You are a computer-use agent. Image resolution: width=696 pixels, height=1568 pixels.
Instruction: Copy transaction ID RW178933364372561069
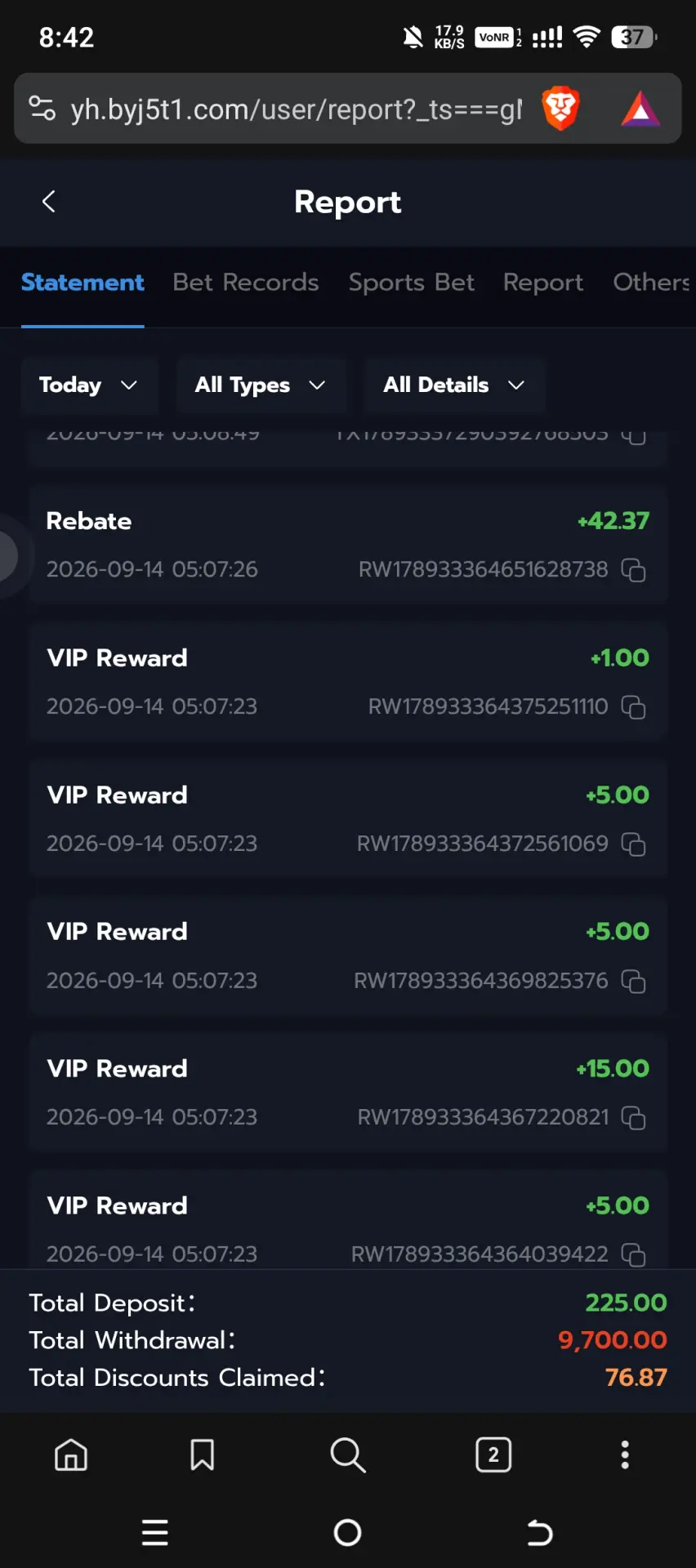coord(633,844)
